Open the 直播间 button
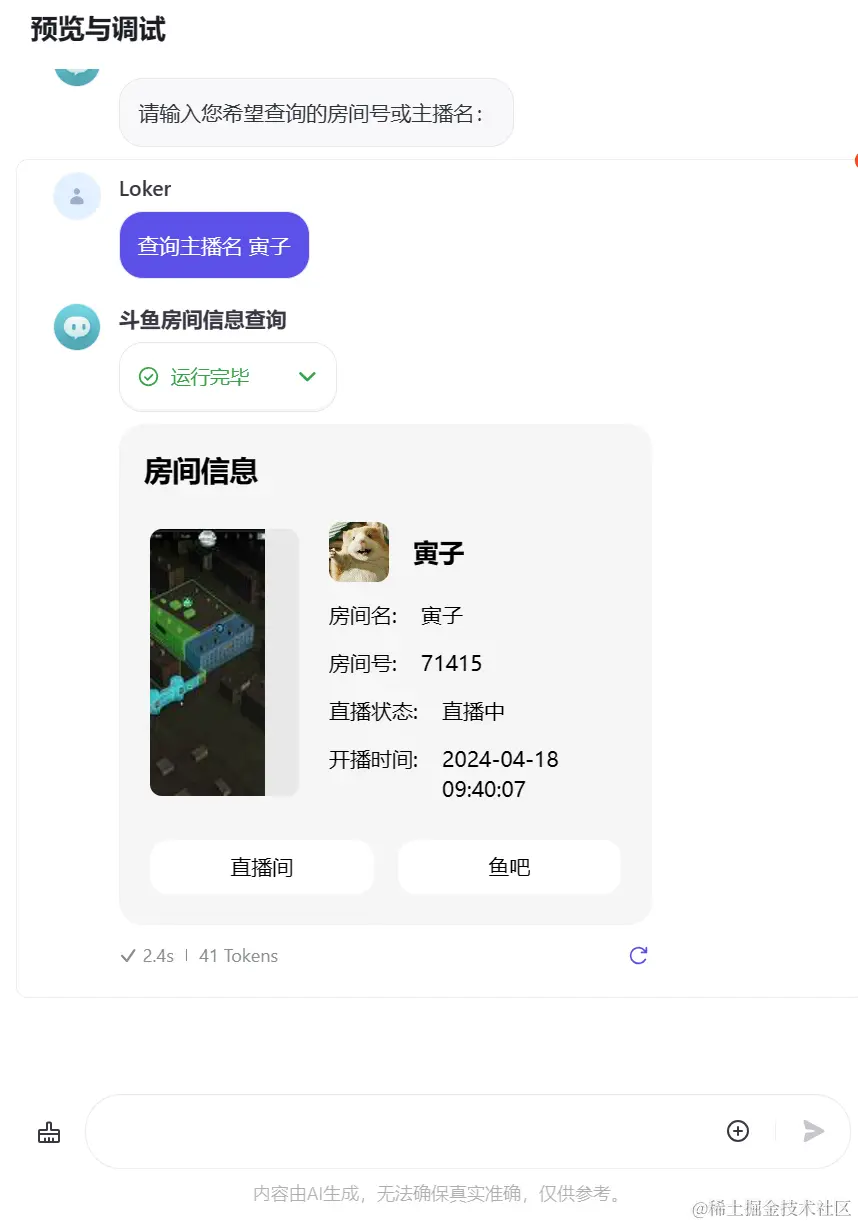The image size is (858, 1225). [x=262, y=867]
